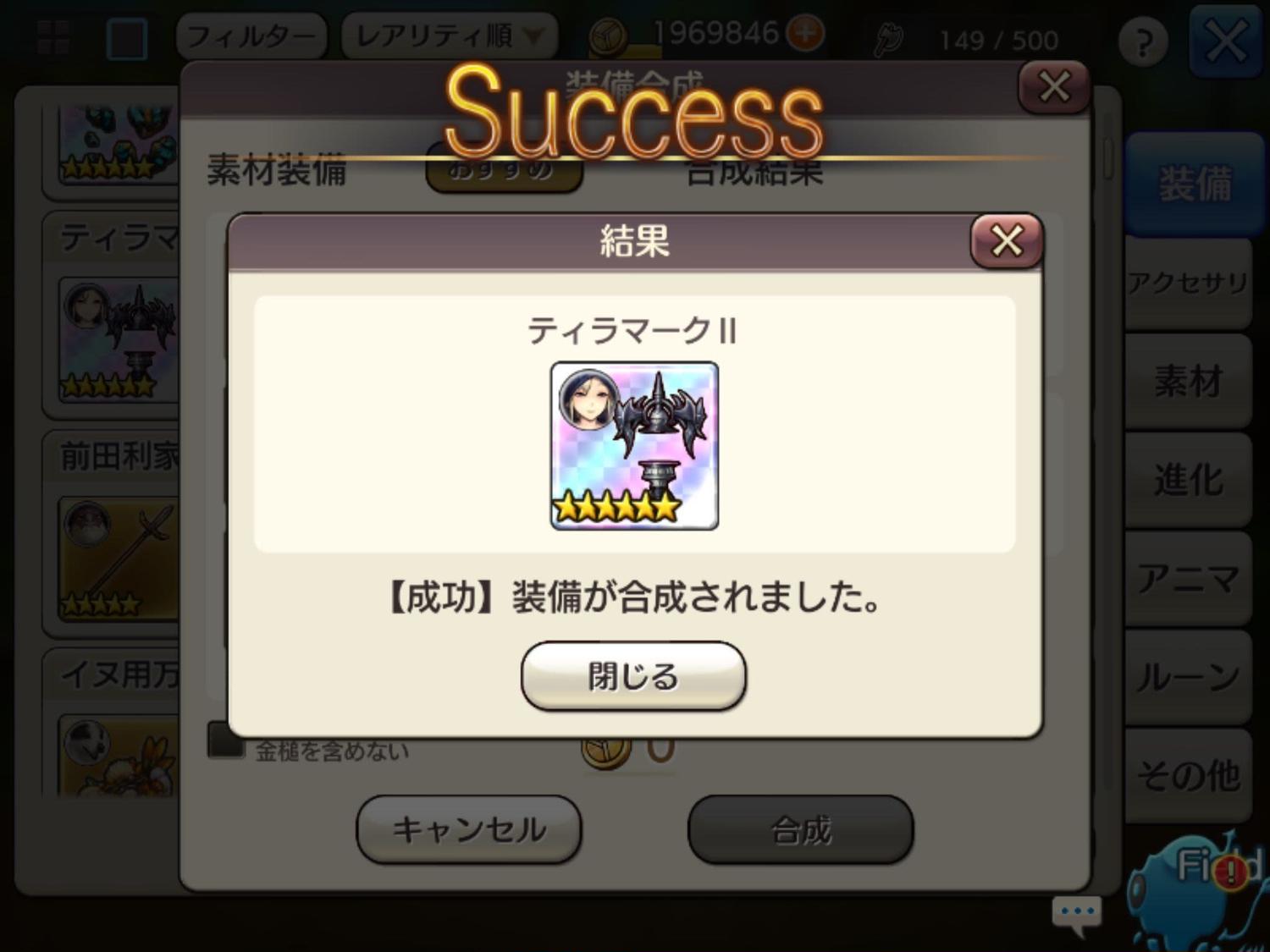Switch to the アニマ tab
The height and width of the screenshot is (952, 1270).
[1187, 579]
